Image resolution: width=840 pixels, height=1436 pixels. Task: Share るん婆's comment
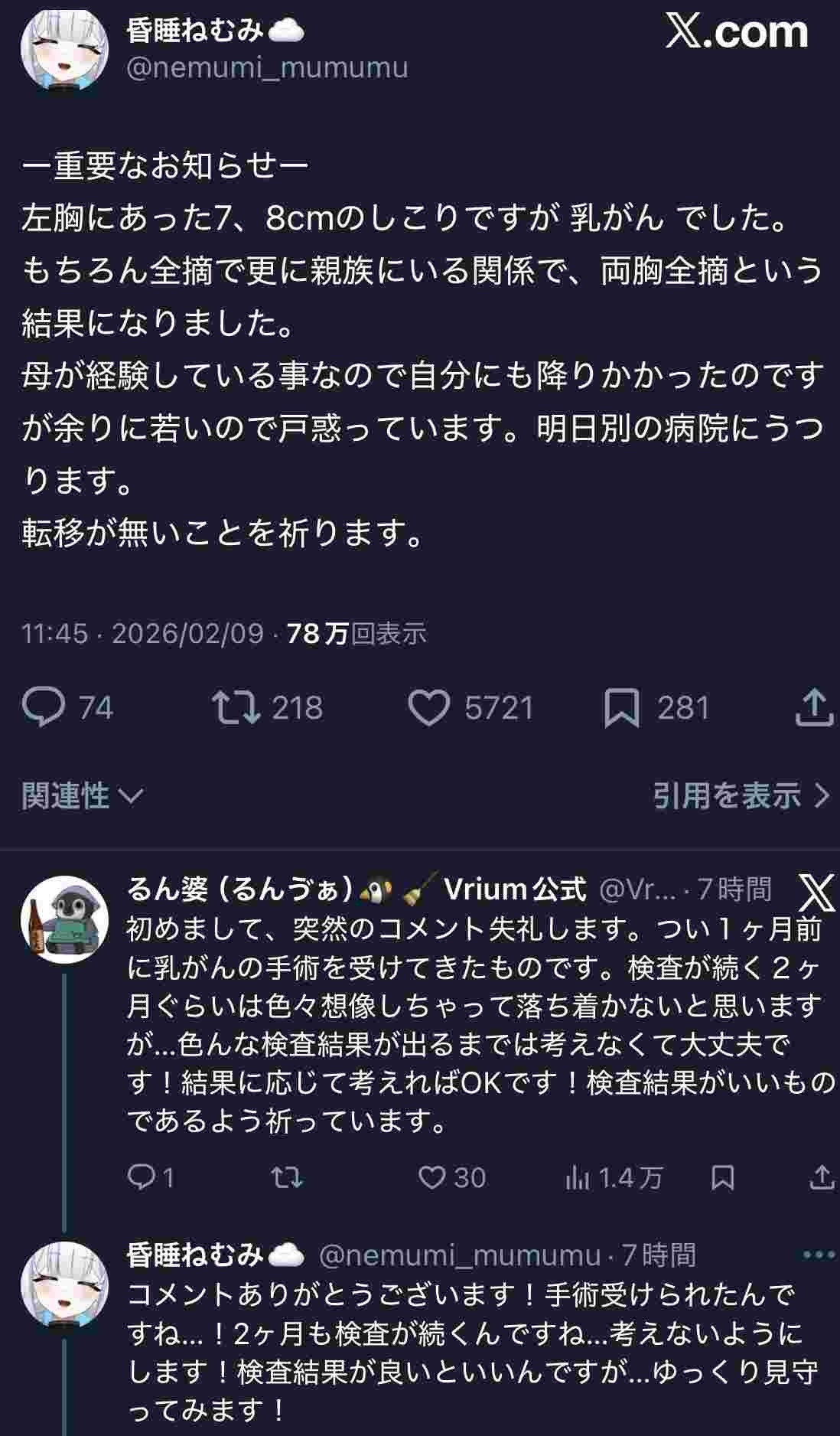(821, 1177)
